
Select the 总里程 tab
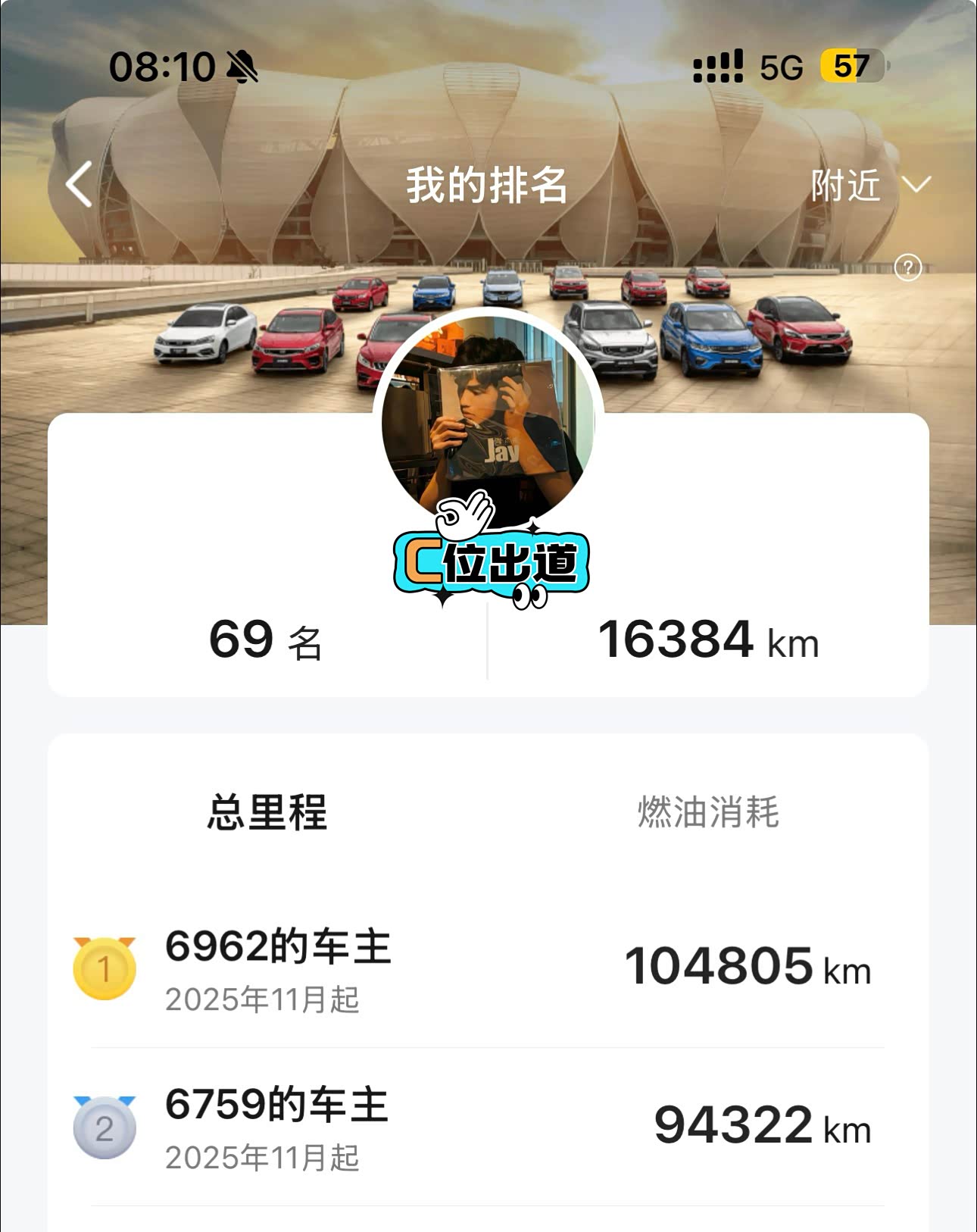coord(267,812)
